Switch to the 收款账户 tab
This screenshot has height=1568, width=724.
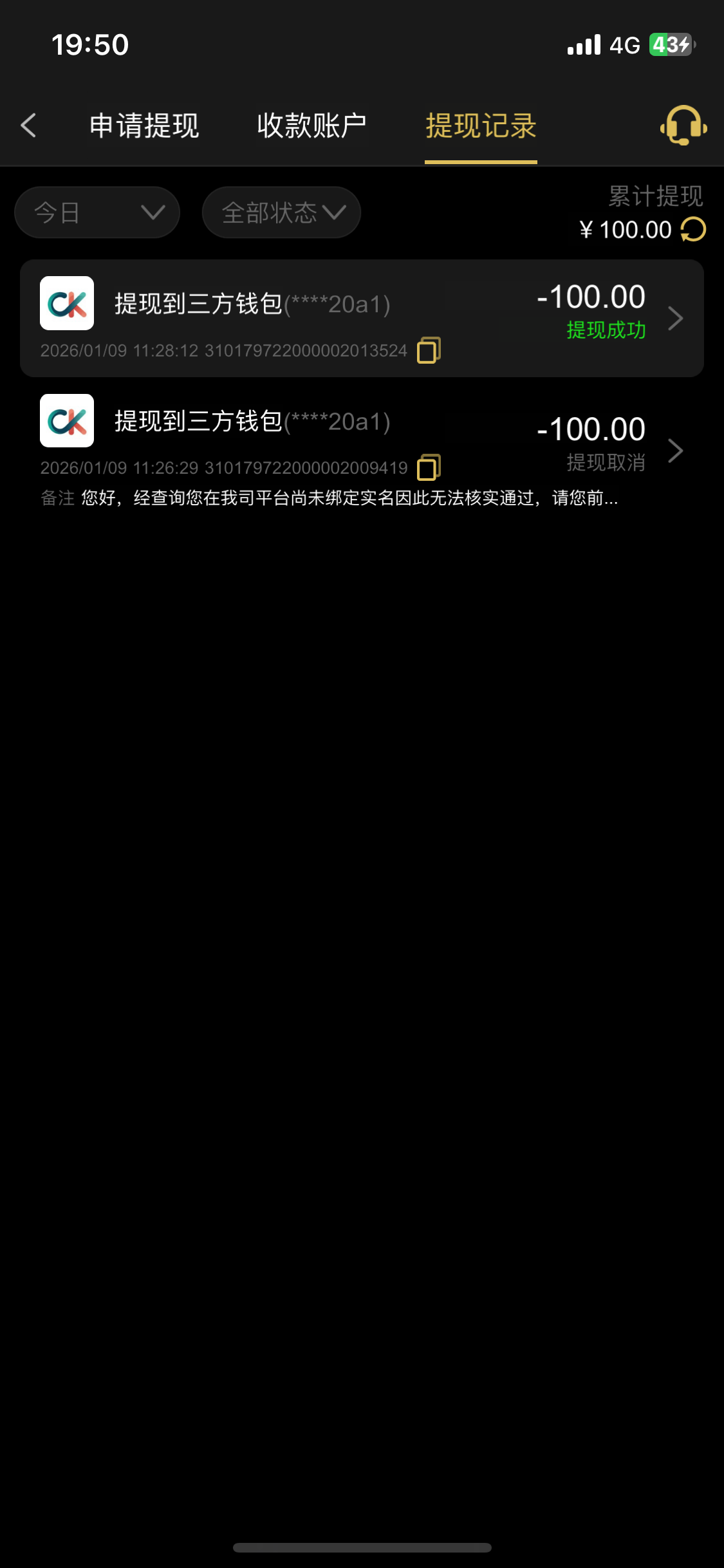pos(311,126)
